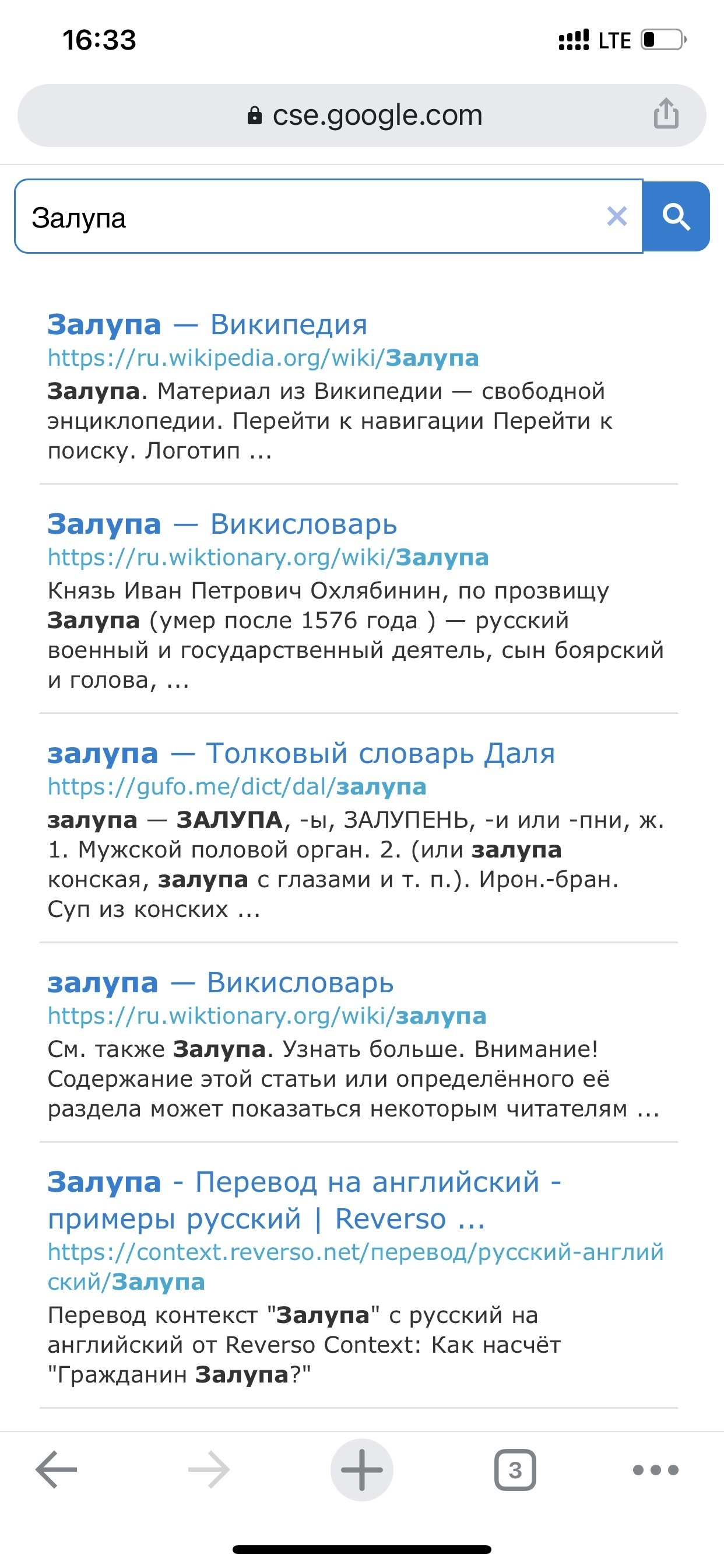Open the browser three-dot menu

[x=655, y=1469]
